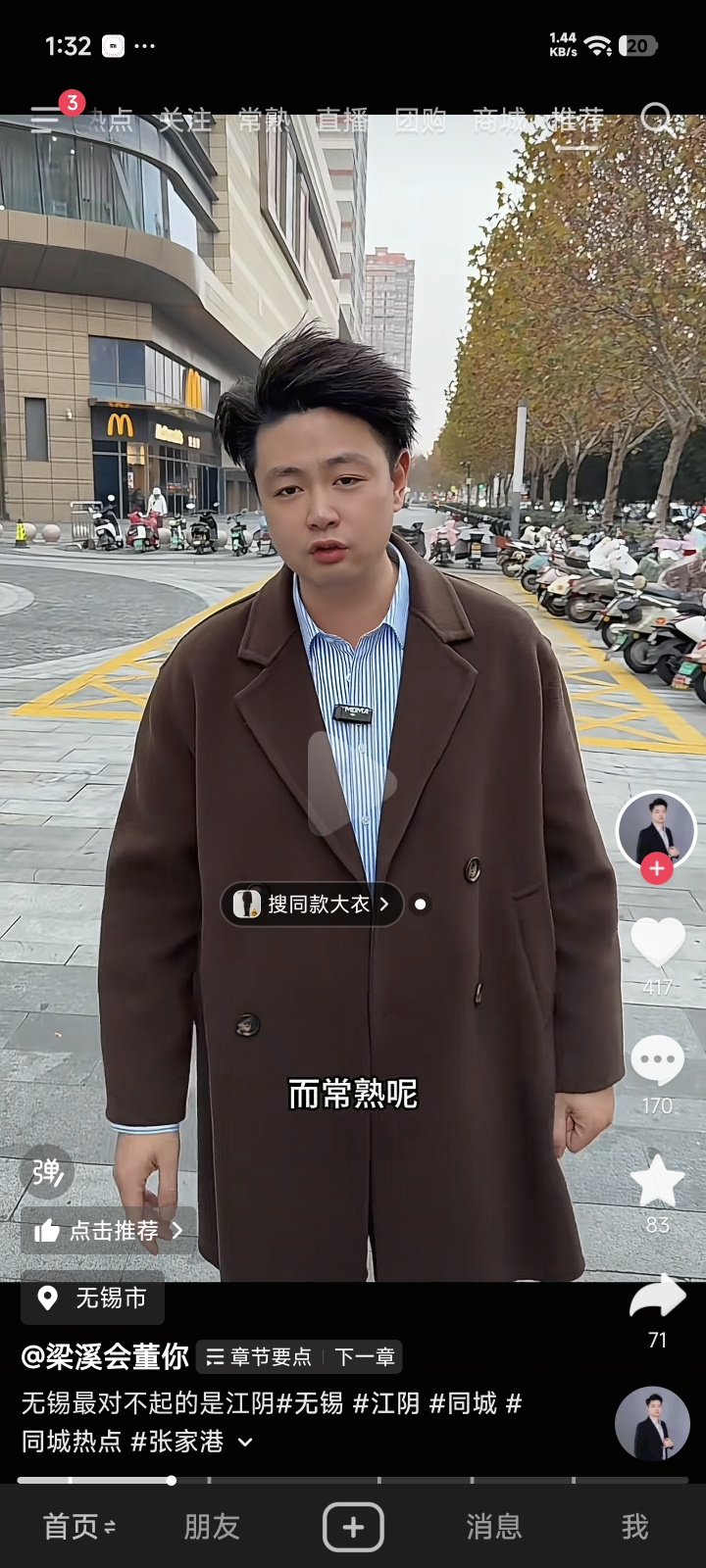The width and height of the screenshot is (706, 1568).
Task: Open the side menu with 3 notifications
Action: click(x=46, y=119)
